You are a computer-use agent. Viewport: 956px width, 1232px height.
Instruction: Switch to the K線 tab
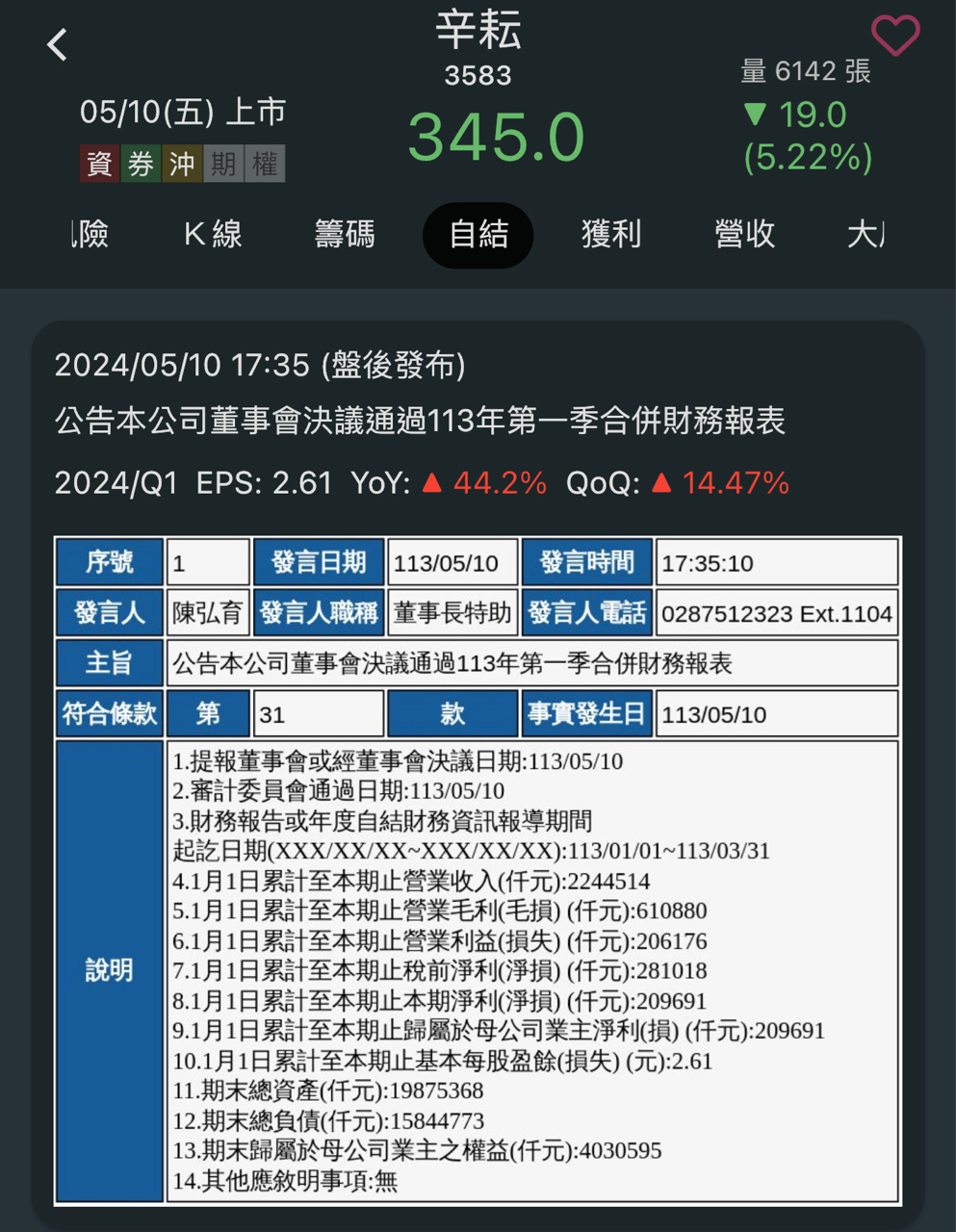click(x=213, y=234)
